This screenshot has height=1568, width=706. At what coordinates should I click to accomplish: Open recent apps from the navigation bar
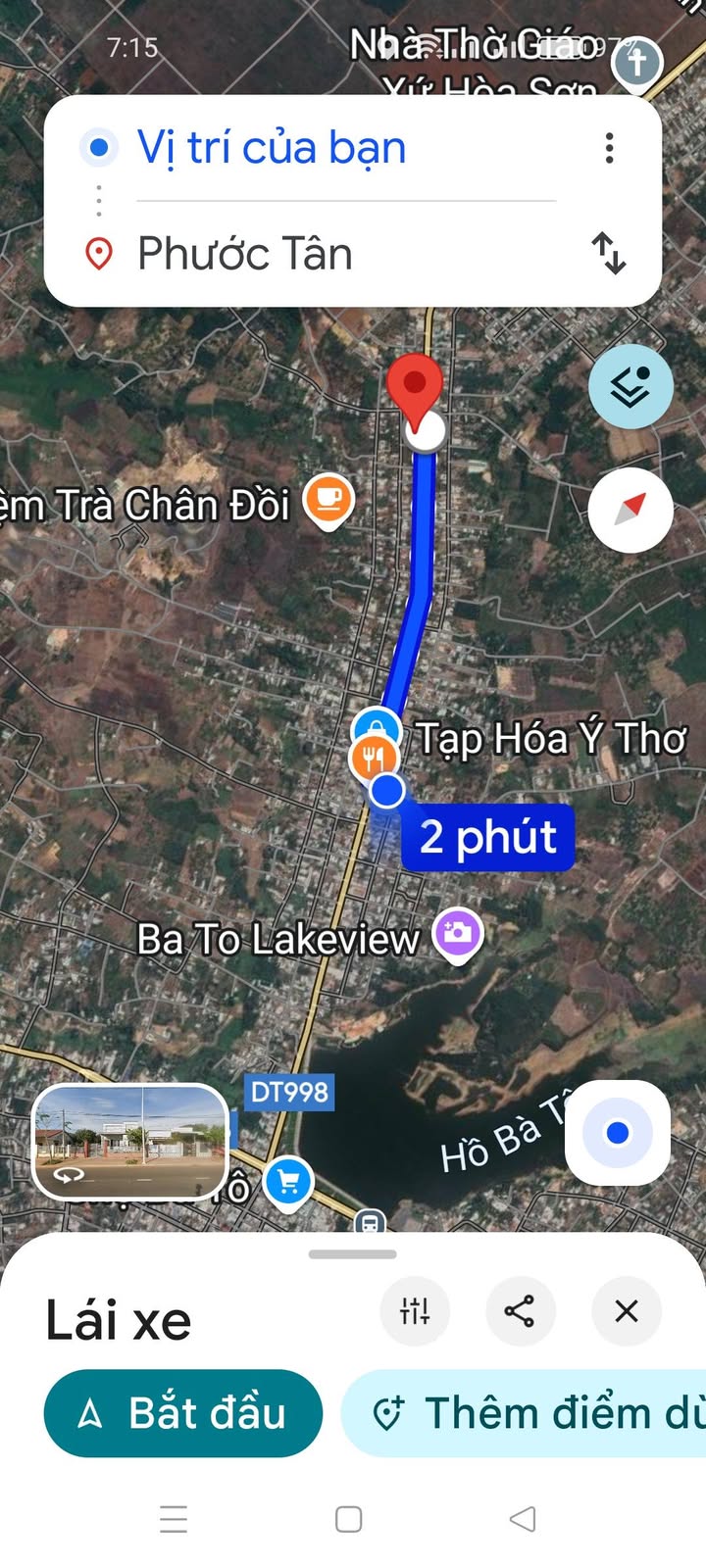click(x=174, y=1519)
